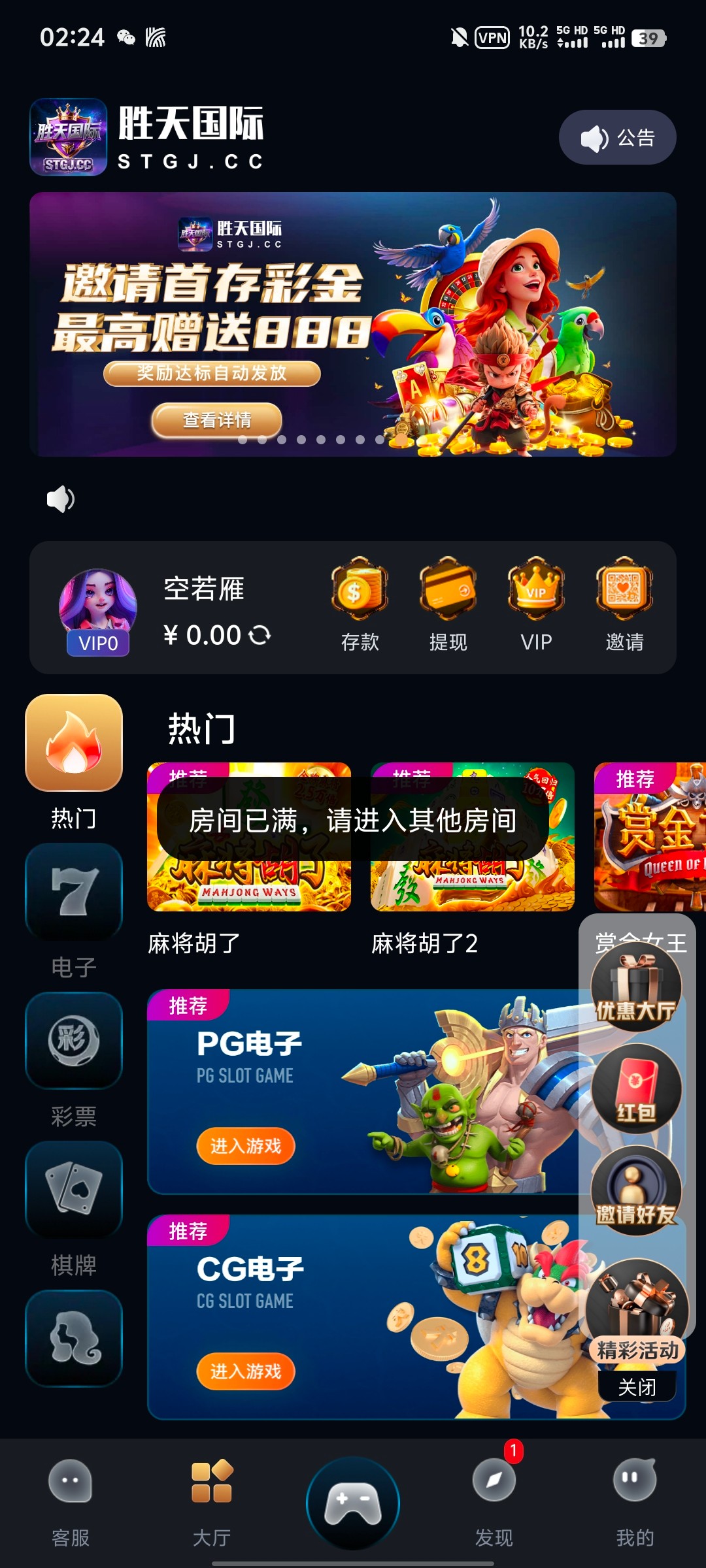Enter CG电子 with 进入游戏 button
The width and height of the screenshot is (706, 1568).
click(246, 1371)
